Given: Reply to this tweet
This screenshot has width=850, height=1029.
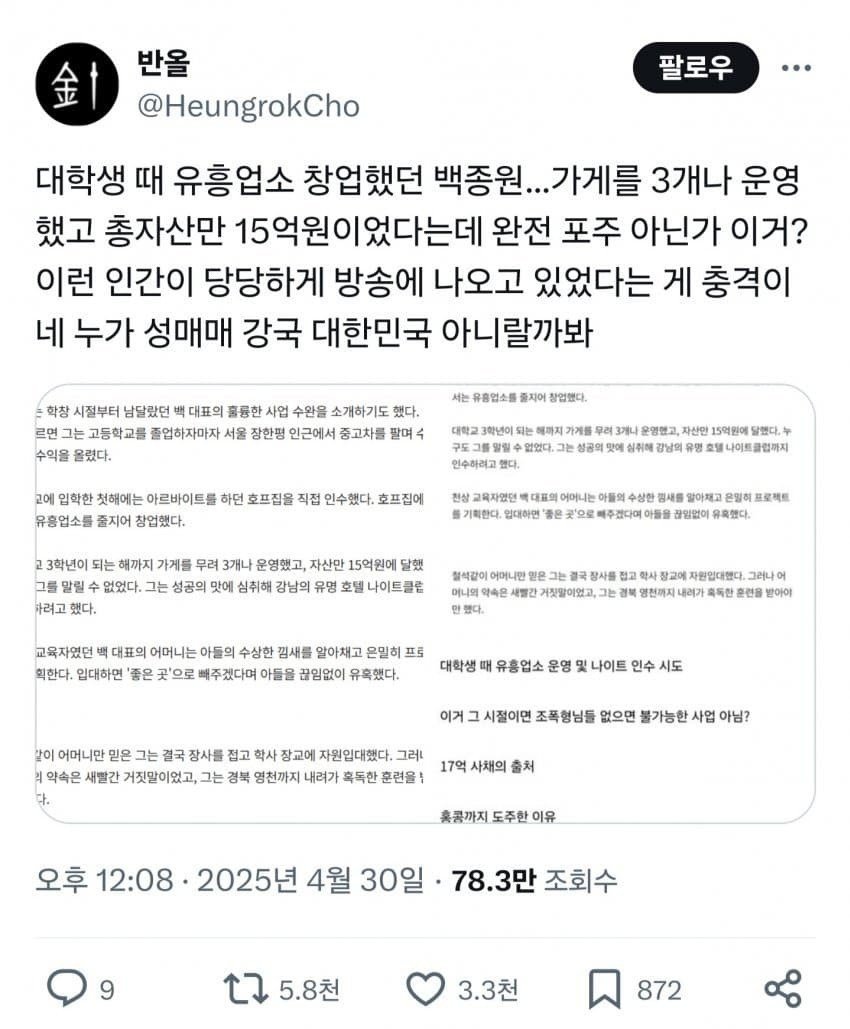Looking at the screenshot, I should [x=69, y=989].
